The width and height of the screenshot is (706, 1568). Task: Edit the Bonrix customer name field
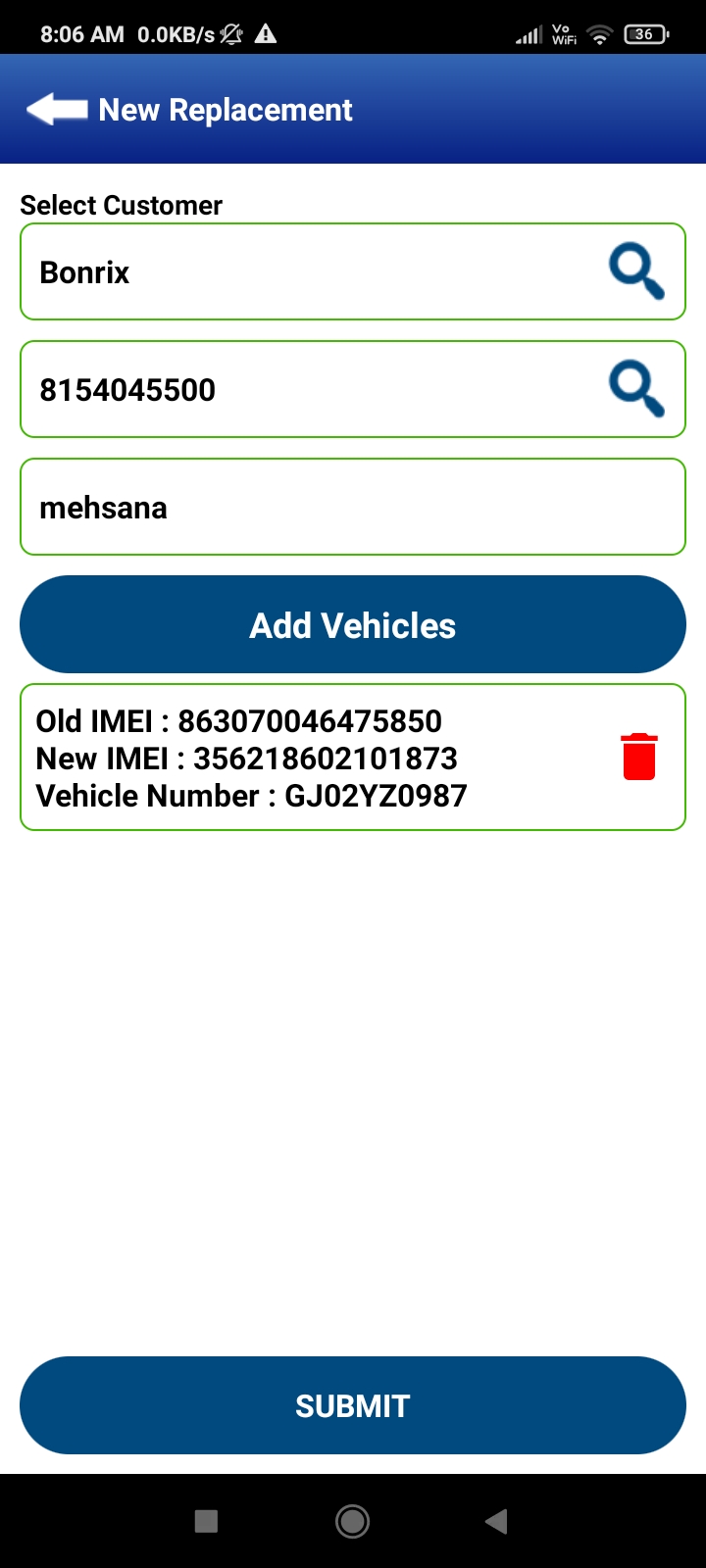[x=353, y=271]
